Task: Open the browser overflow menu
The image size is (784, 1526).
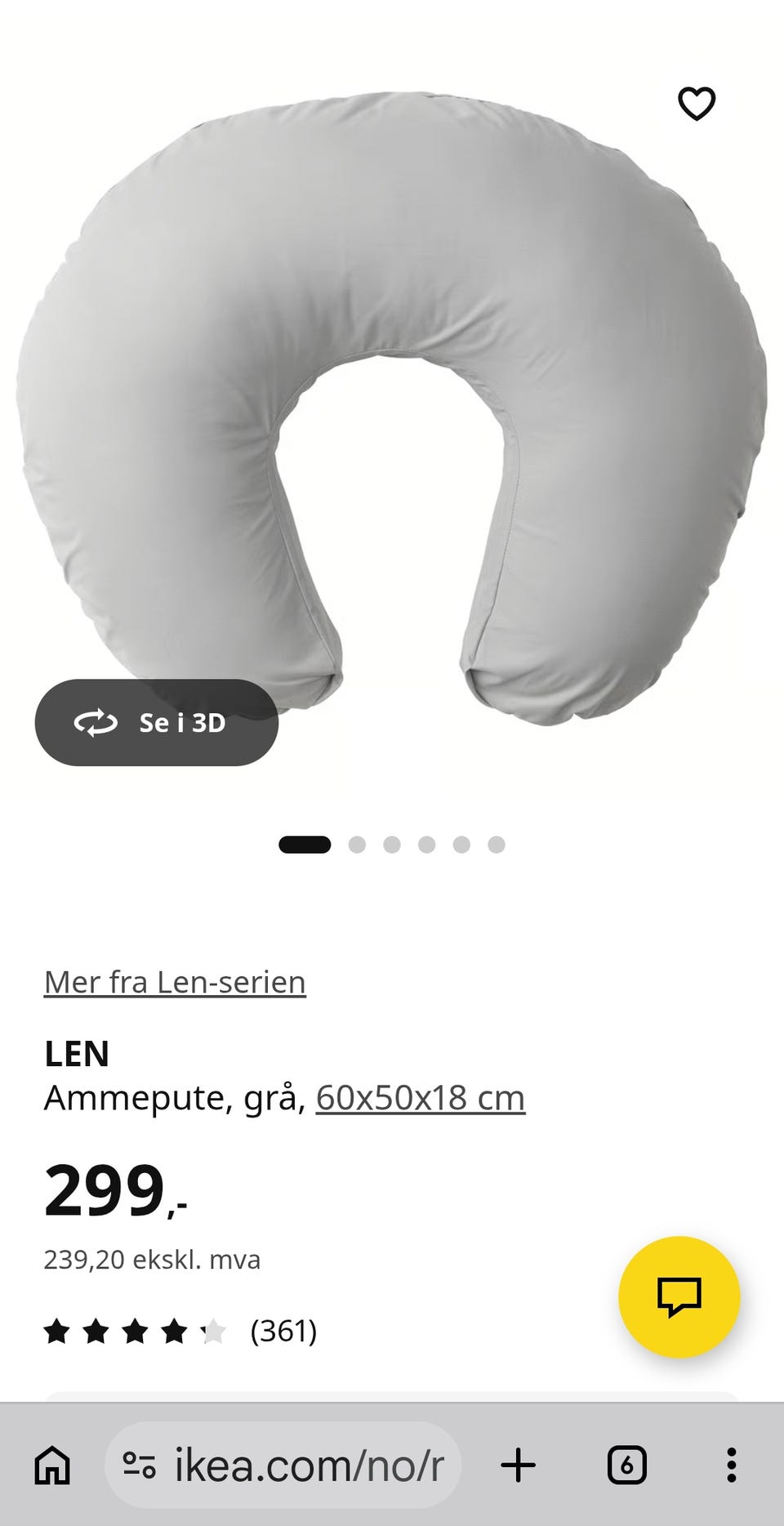Action: coord(732,1465)
